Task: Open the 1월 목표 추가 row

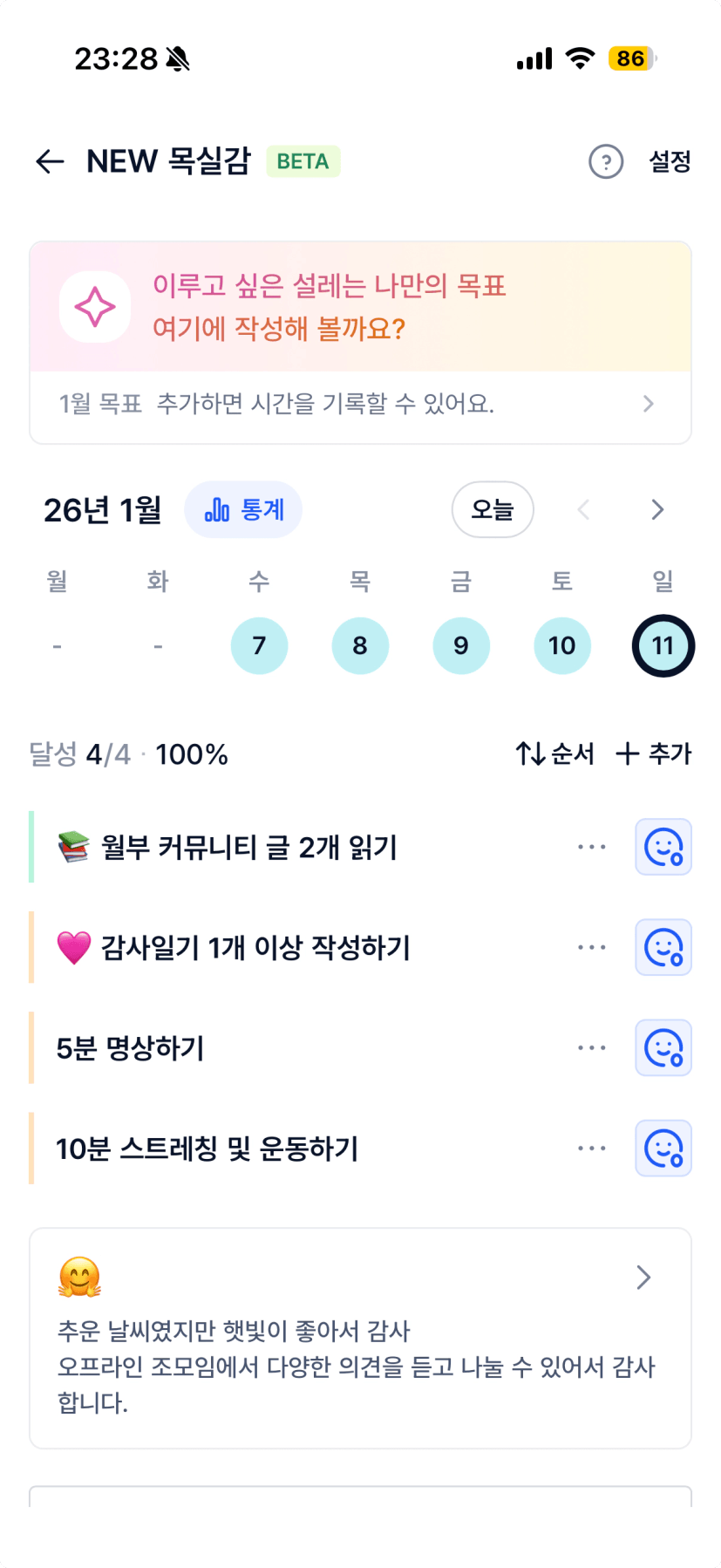Action: tap(360, 405)
